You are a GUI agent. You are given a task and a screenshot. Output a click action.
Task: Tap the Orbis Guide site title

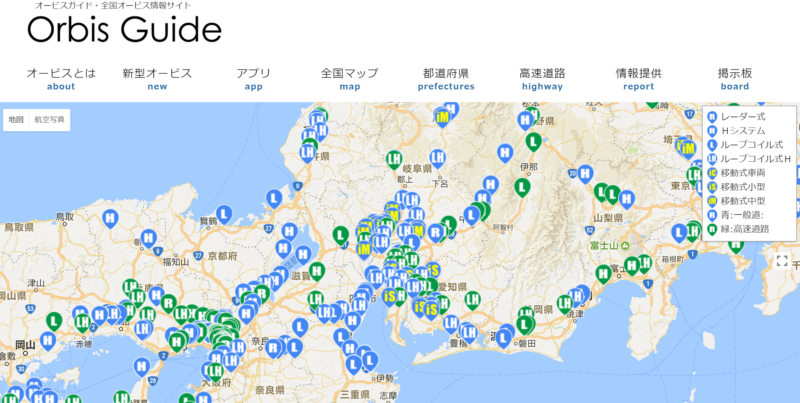[124, 30]
